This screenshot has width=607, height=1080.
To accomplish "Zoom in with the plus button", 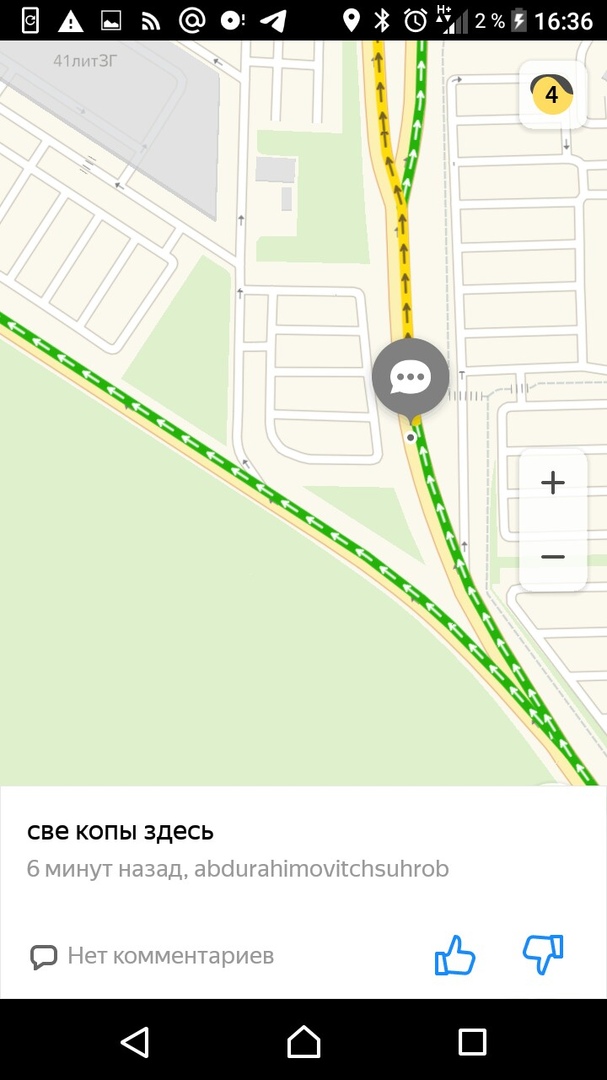I will pyautogui.click(x=552, y=484).
